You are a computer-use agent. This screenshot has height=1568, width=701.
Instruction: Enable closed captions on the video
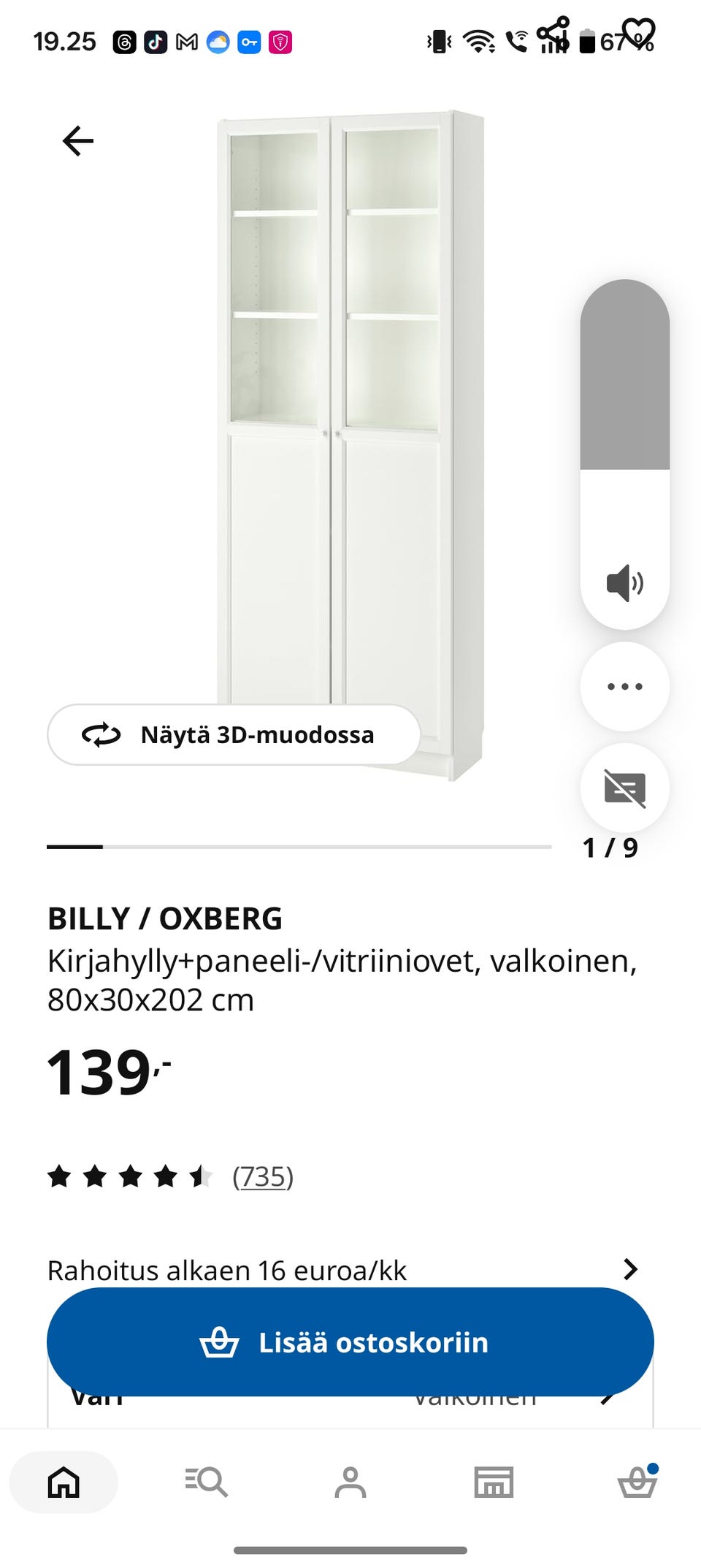624,788
